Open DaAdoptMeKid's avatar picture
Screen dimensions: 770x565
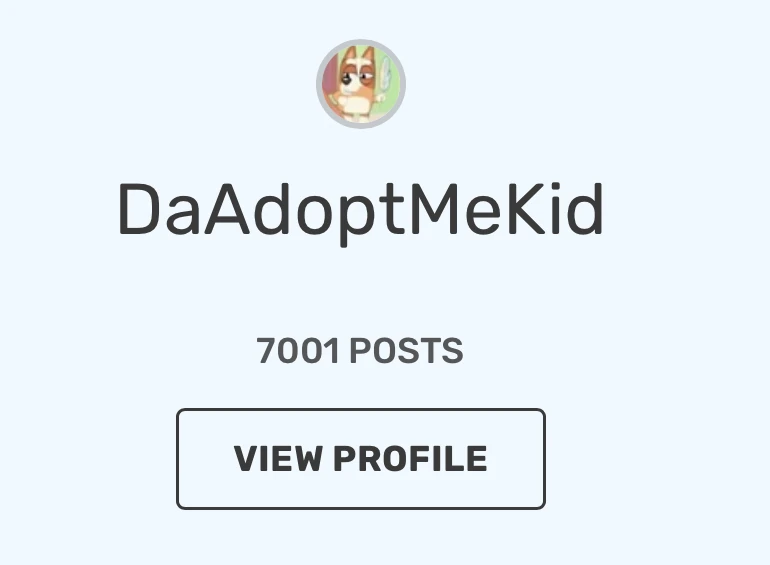360,84
